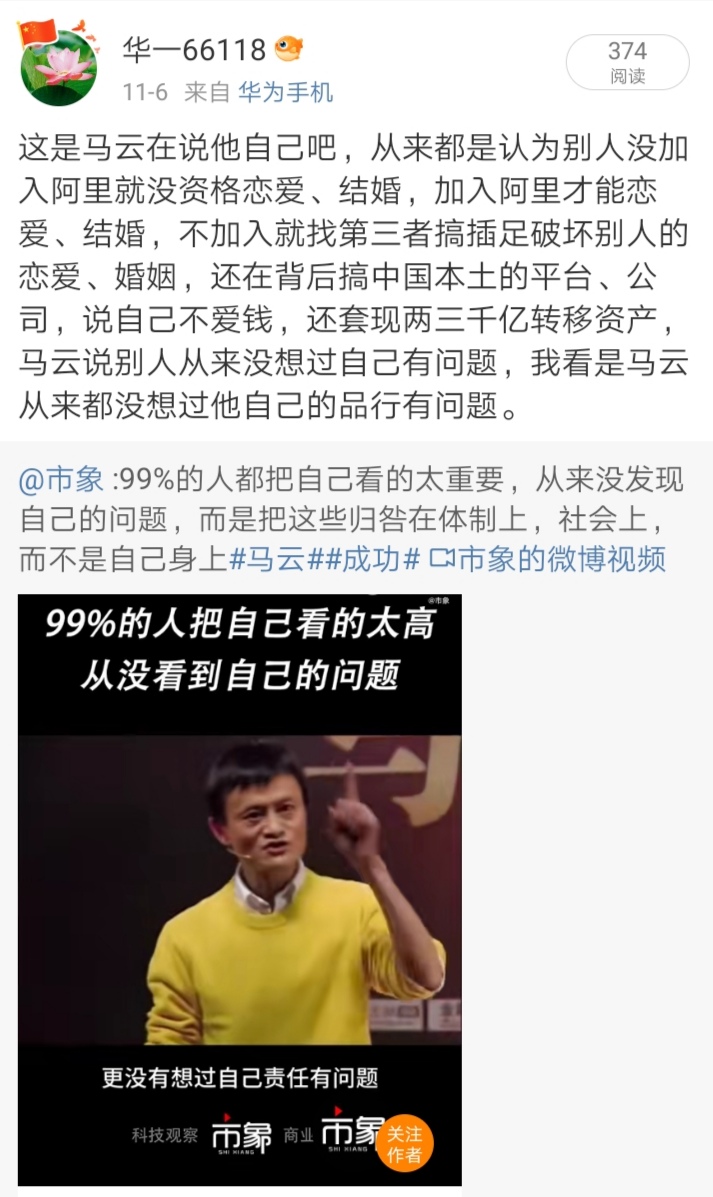
Task: Open 华一66118's profile avatar
Action: [x=58, y=64]
